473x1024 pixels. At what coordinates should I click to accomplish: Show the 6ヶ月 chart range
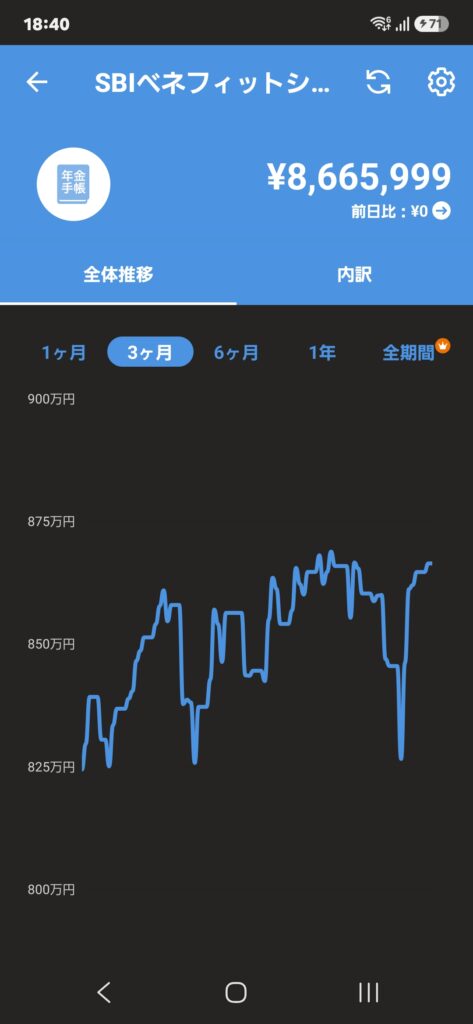click(236, 353)
